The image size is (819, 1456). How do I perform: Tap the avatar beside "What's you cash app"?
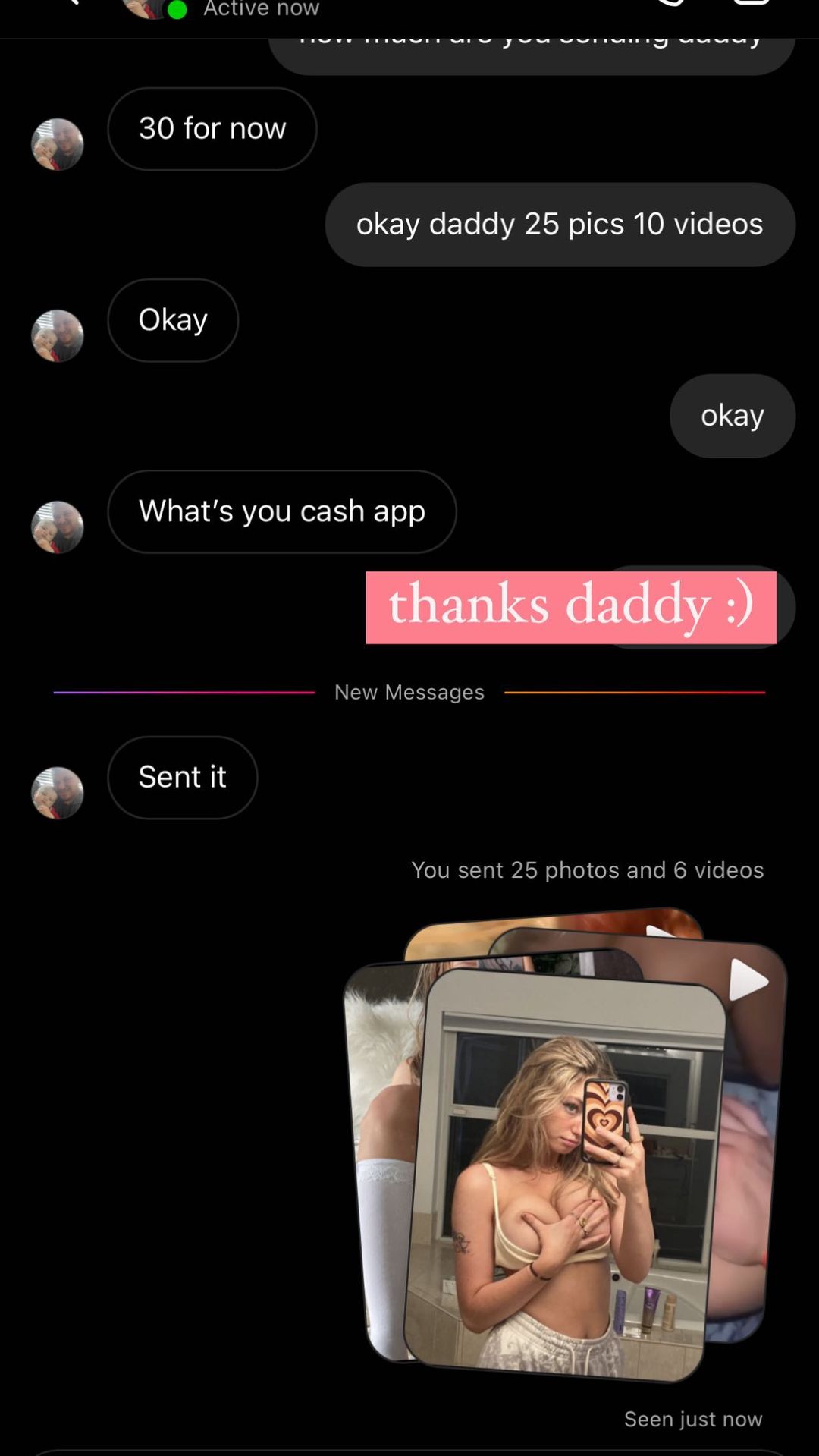point(57,527)
